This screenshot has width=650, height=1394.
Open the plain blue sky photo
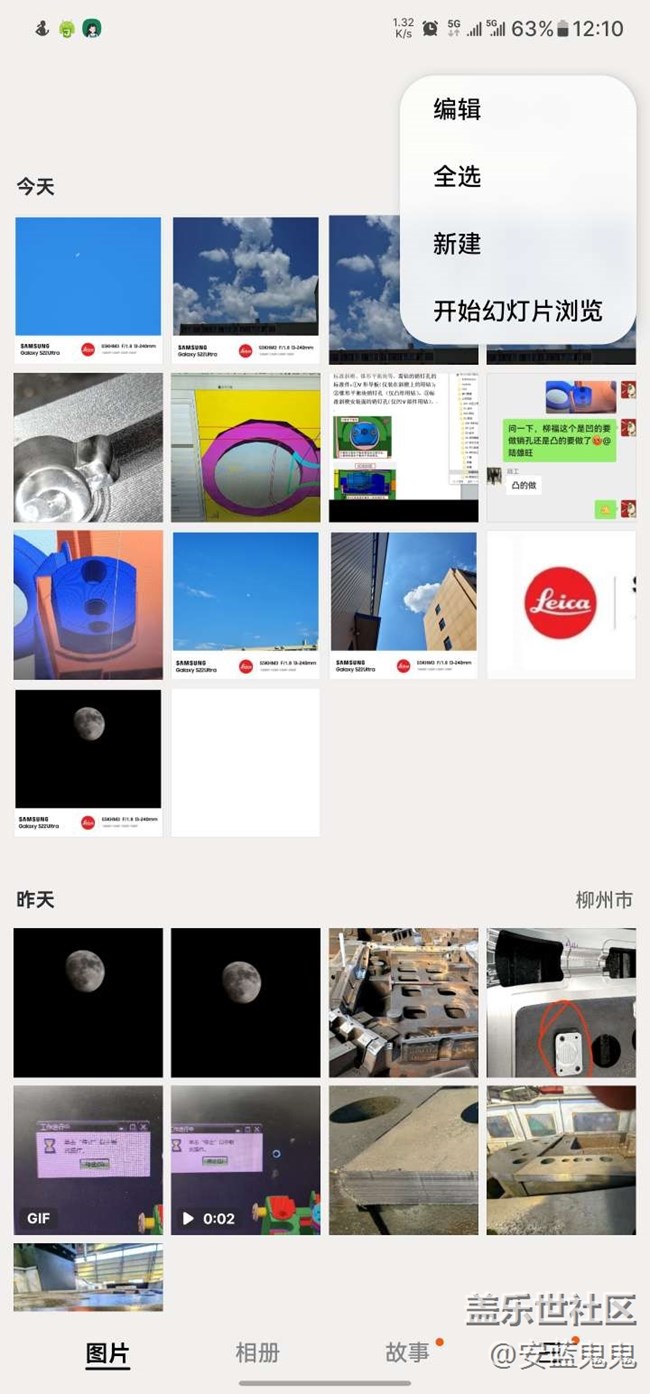(x=88, y=289)
